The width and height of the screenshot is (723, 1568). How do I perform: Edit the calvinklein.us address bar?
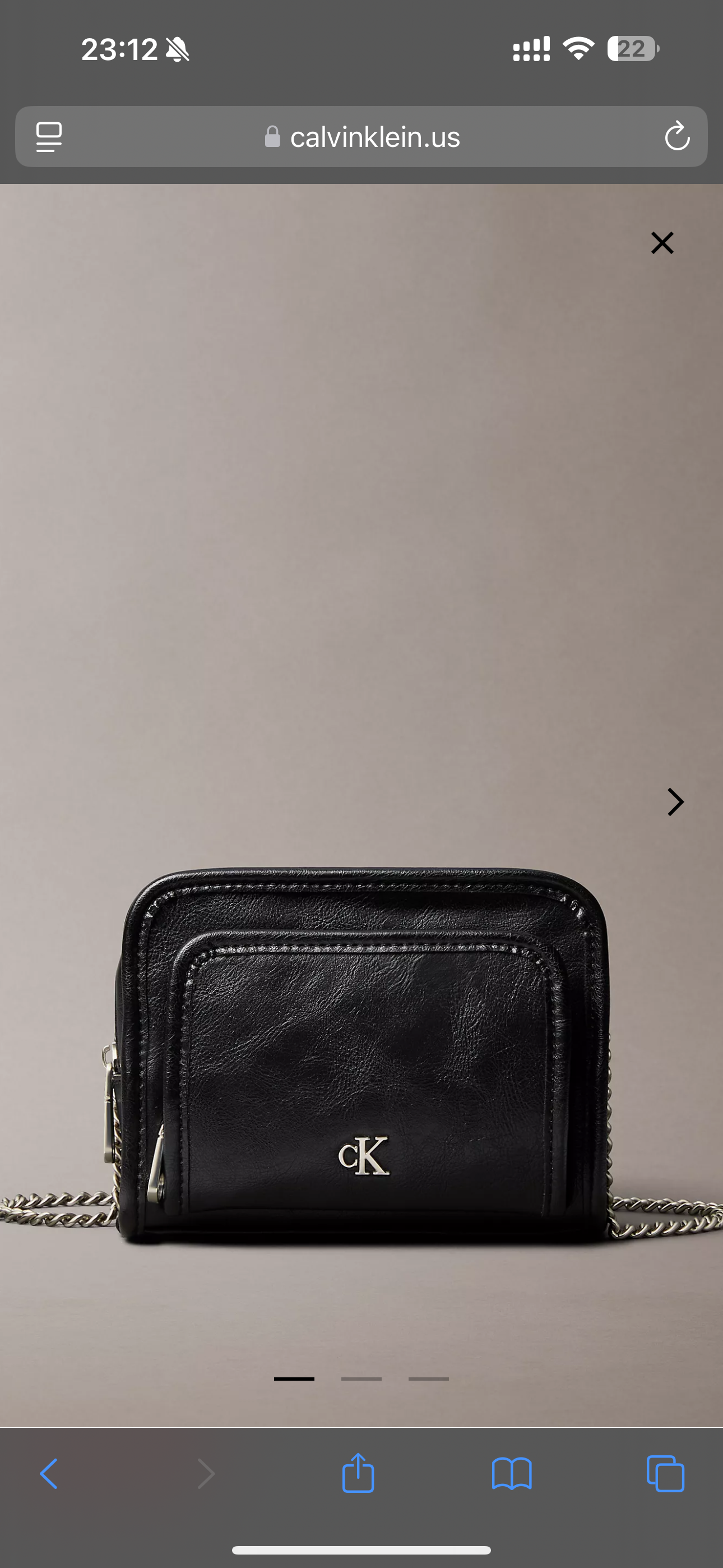(363, 137)
